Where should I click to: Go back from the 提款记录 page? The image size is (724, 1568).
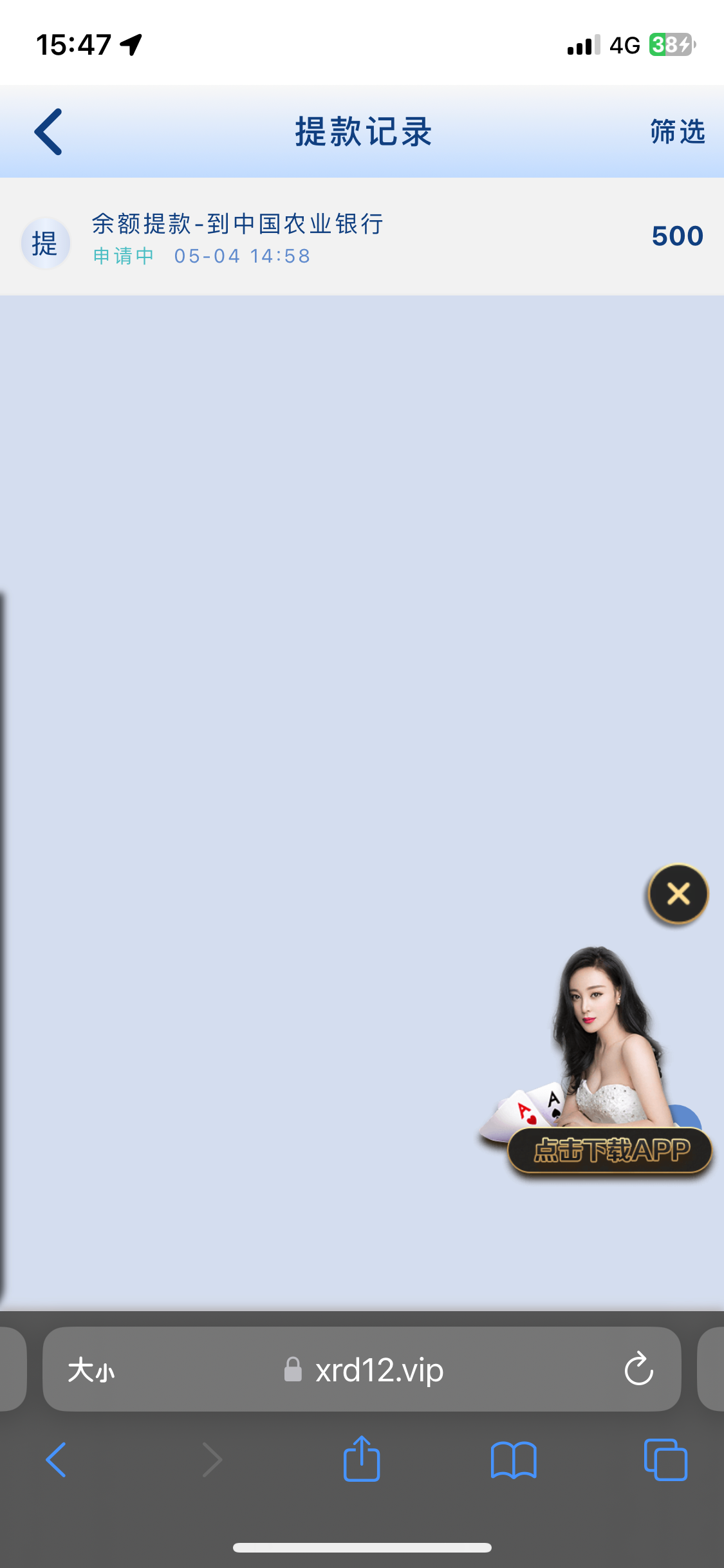(49, 132)
